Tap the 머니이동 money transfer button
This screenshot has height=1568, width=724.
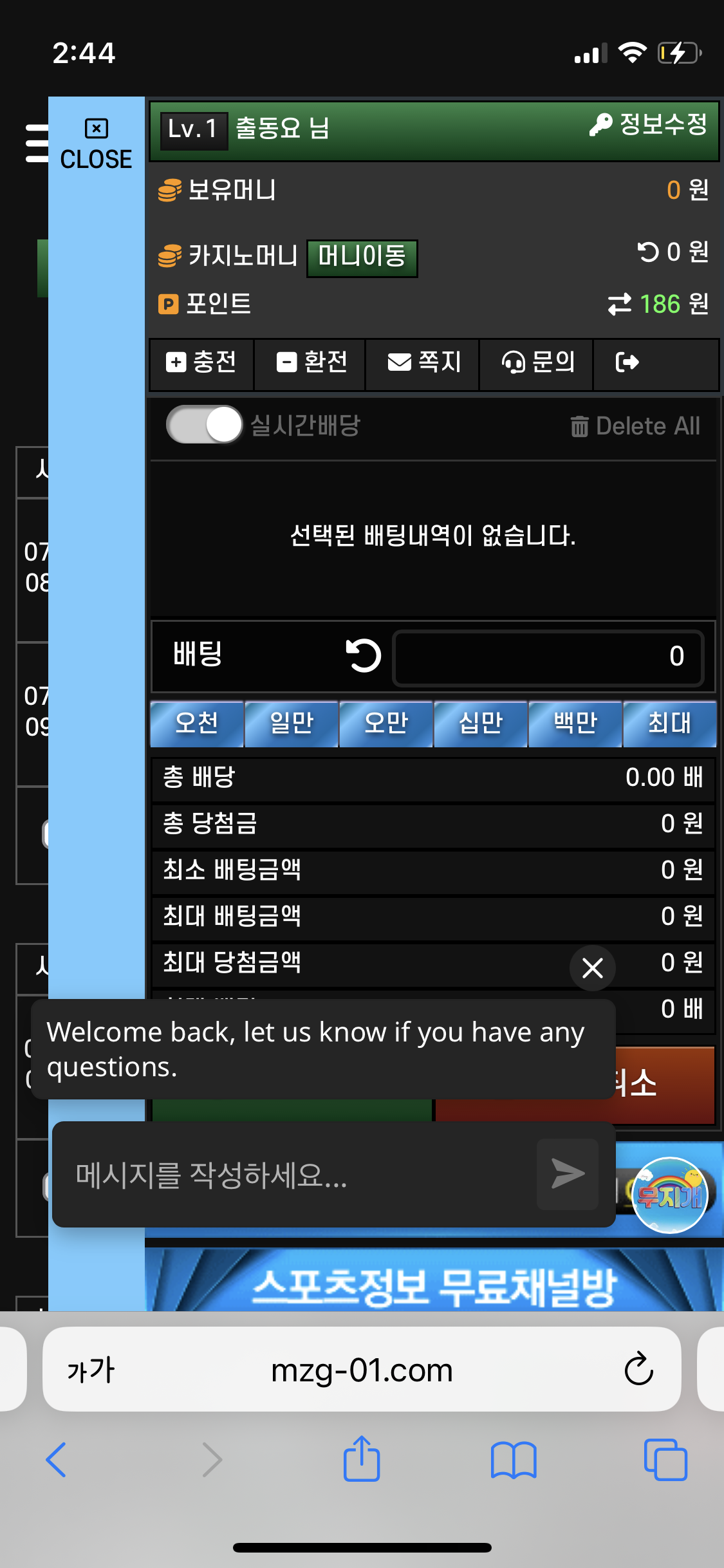coord(362,257)
